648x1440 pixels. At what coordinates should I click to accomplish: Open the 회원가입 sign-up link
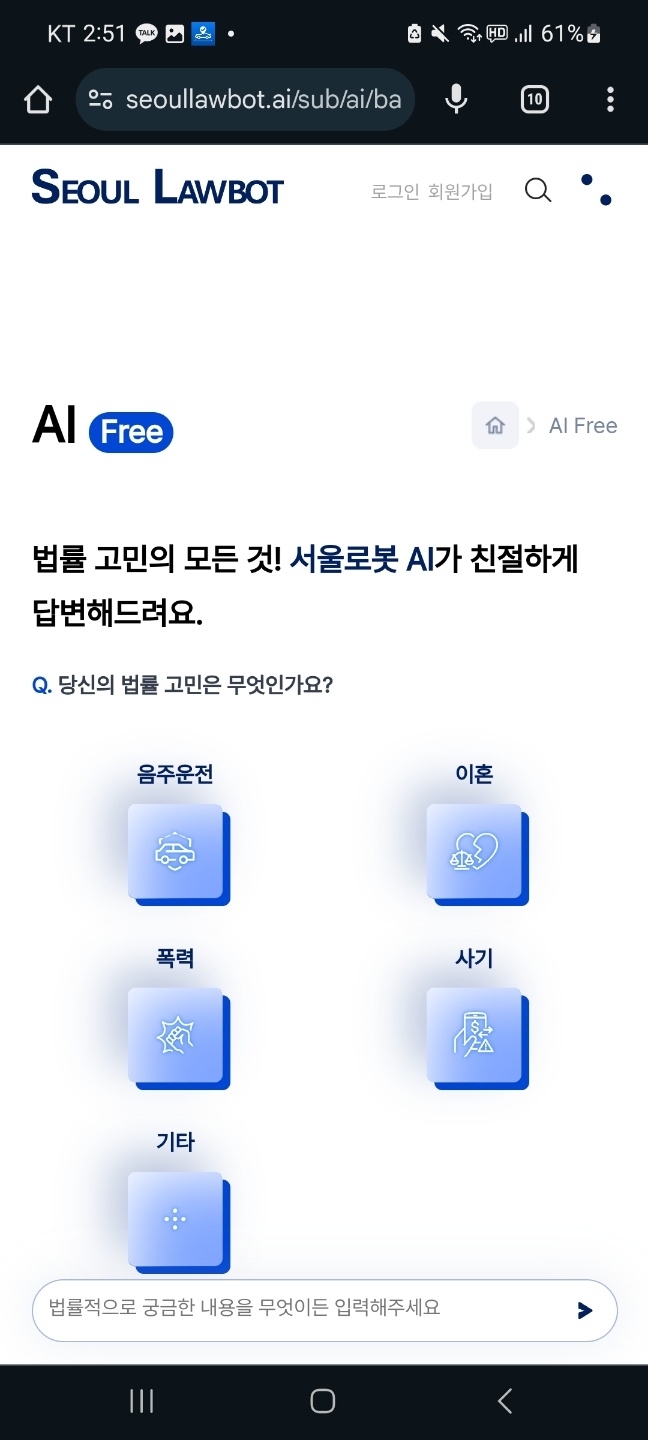click(x=460, y=192)
